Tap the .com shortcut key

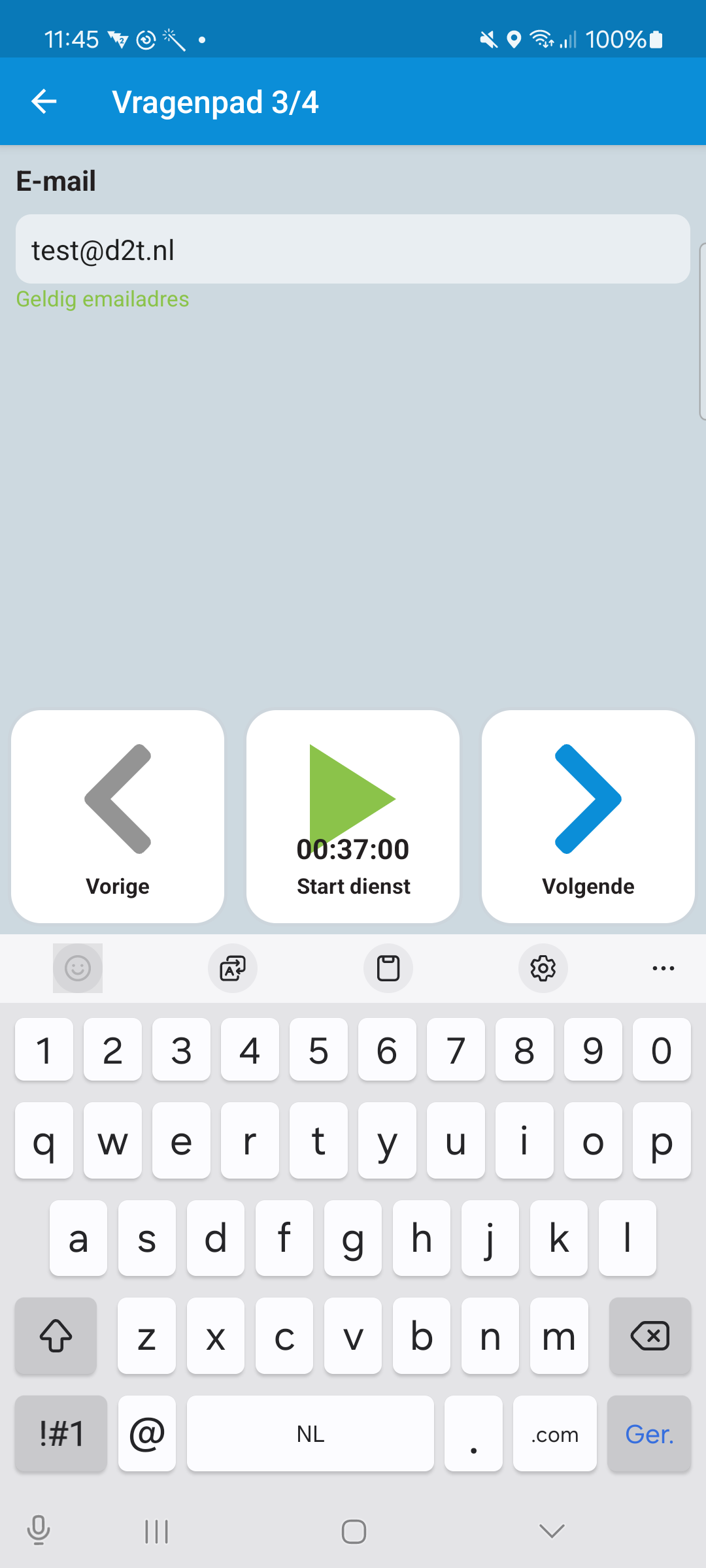[555, 1434]
